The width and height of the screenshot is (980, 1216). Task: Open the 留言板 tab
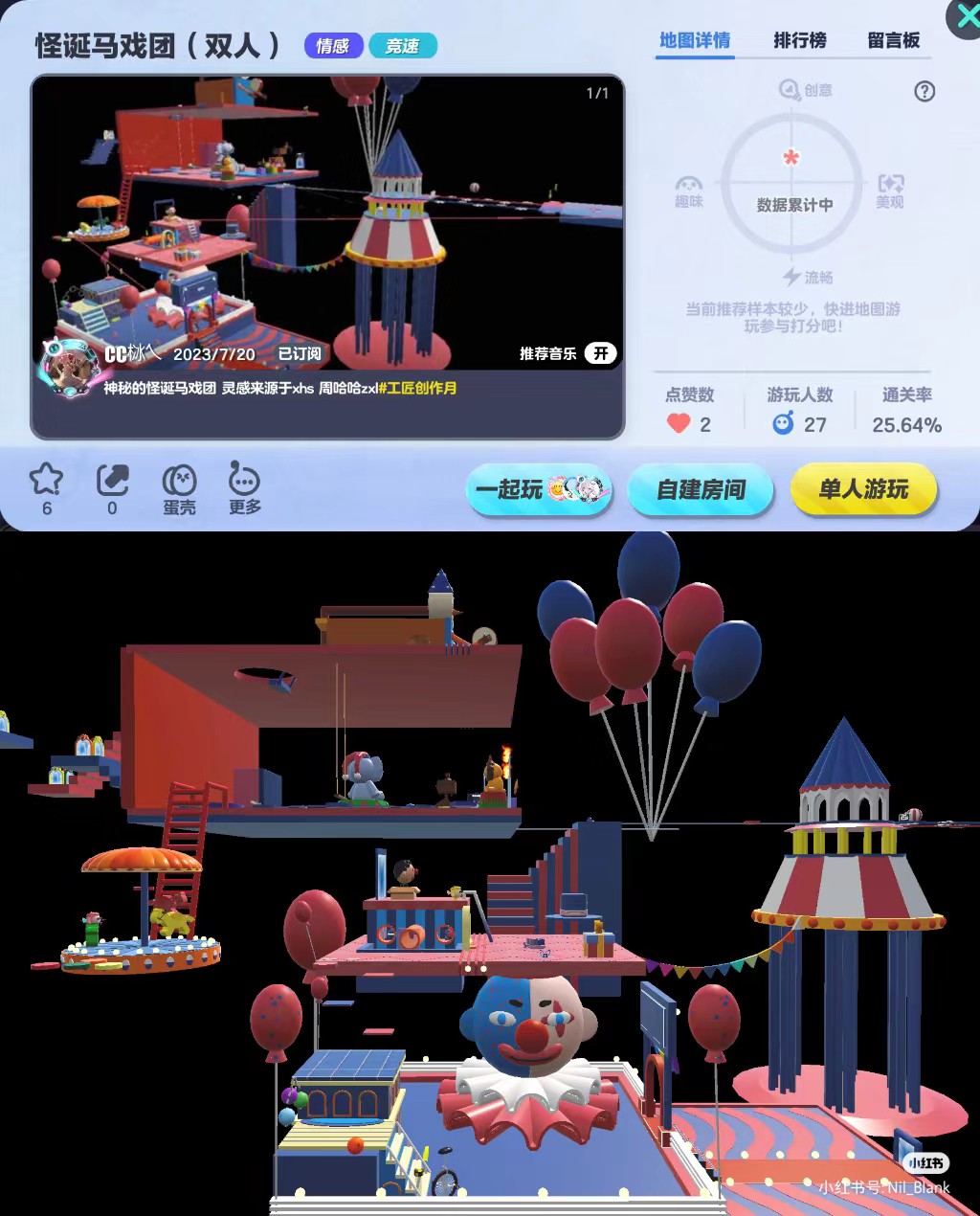tap(893, 40)
